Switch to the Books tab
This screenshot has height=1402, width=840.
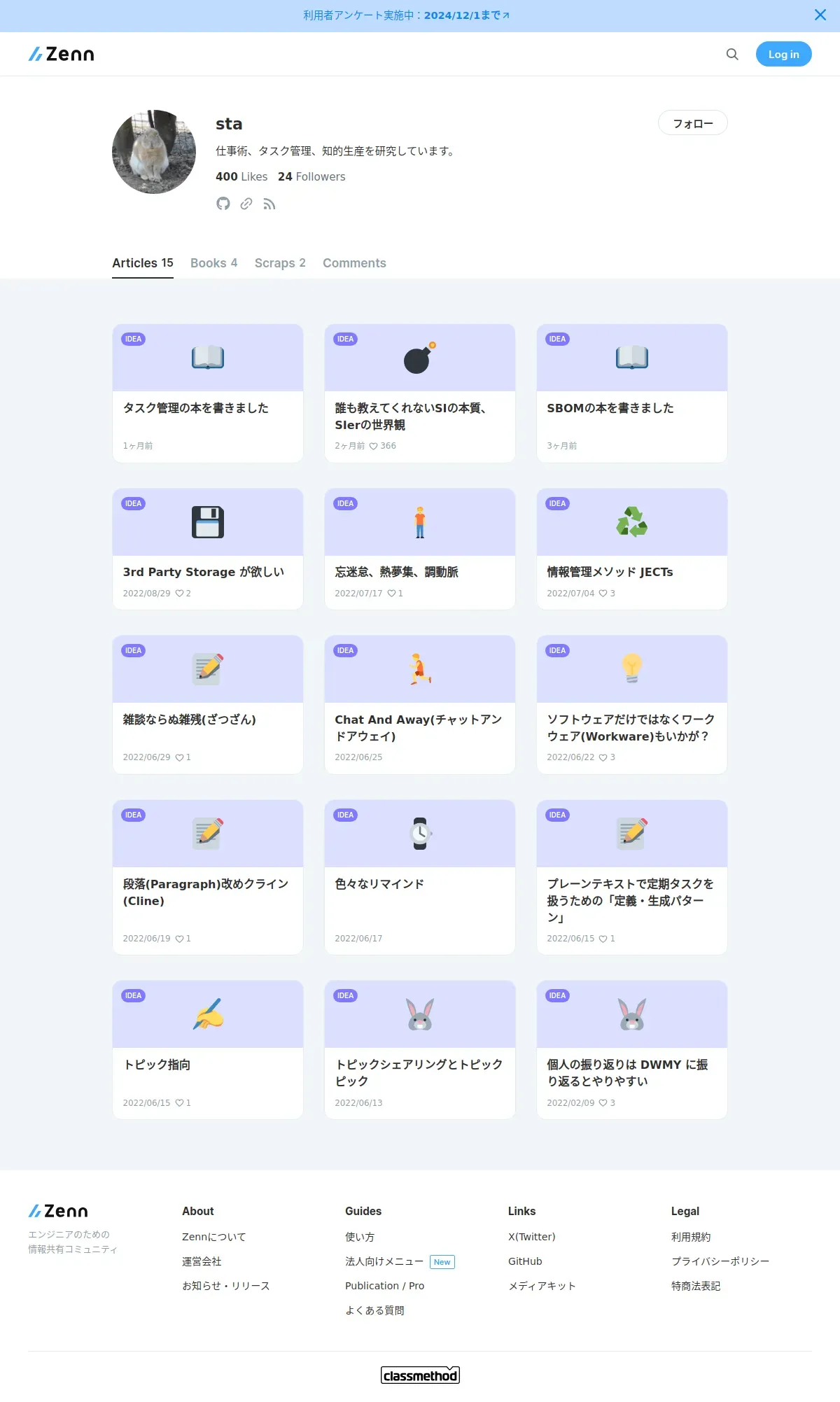click(213, 263)
